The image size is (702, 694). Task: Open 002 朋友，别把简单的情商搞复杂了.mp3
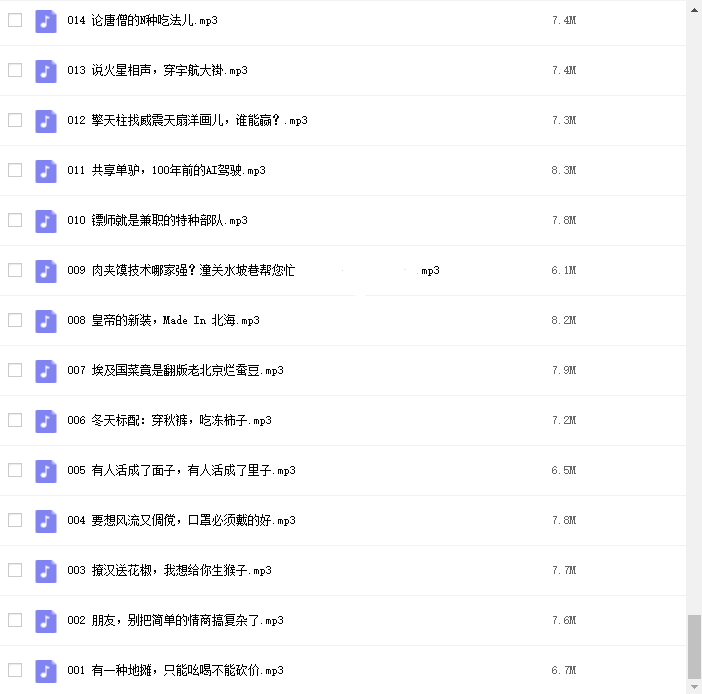point(175,620)
